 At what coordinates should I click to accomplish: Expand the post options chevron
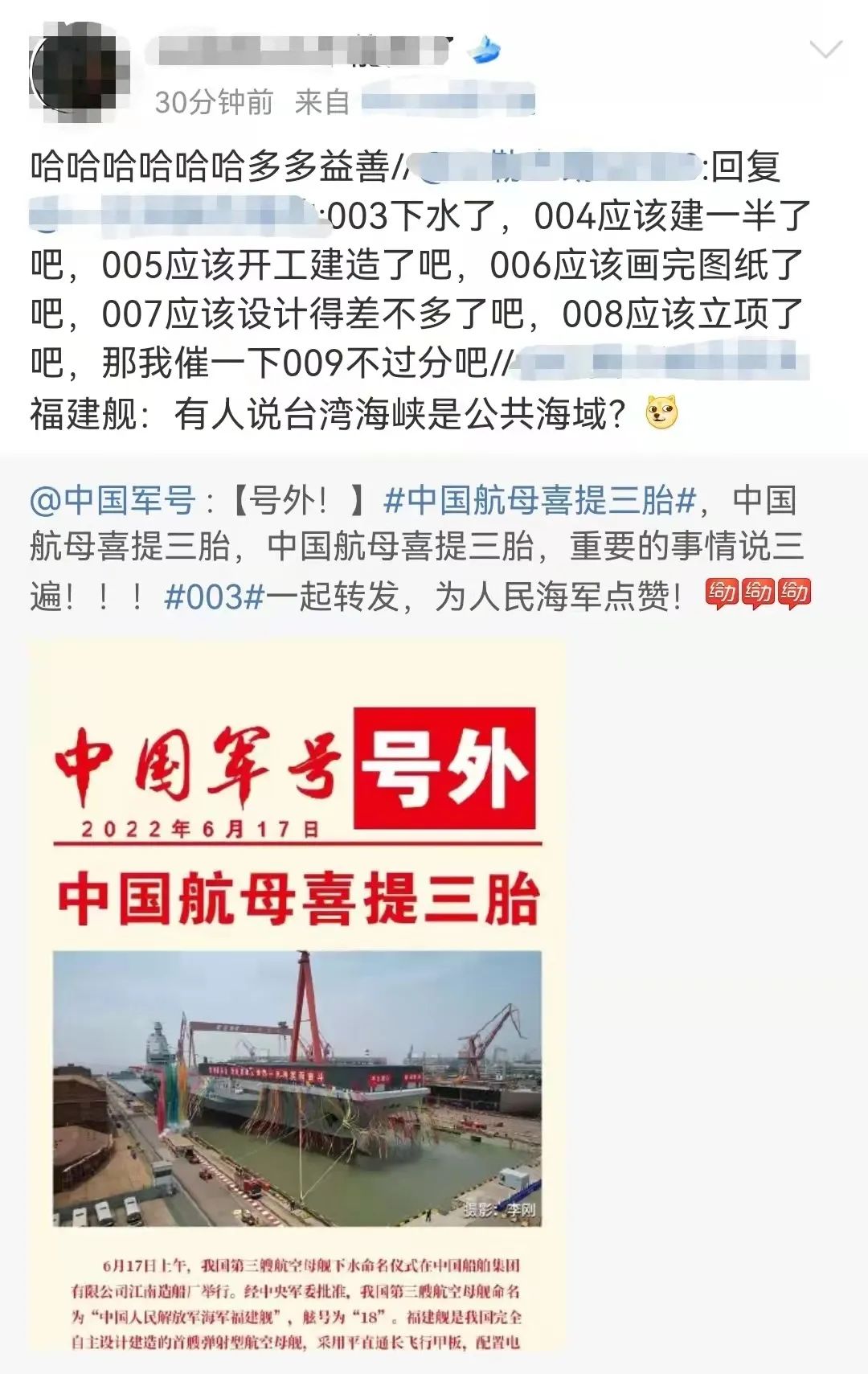[x=825, y=51]
